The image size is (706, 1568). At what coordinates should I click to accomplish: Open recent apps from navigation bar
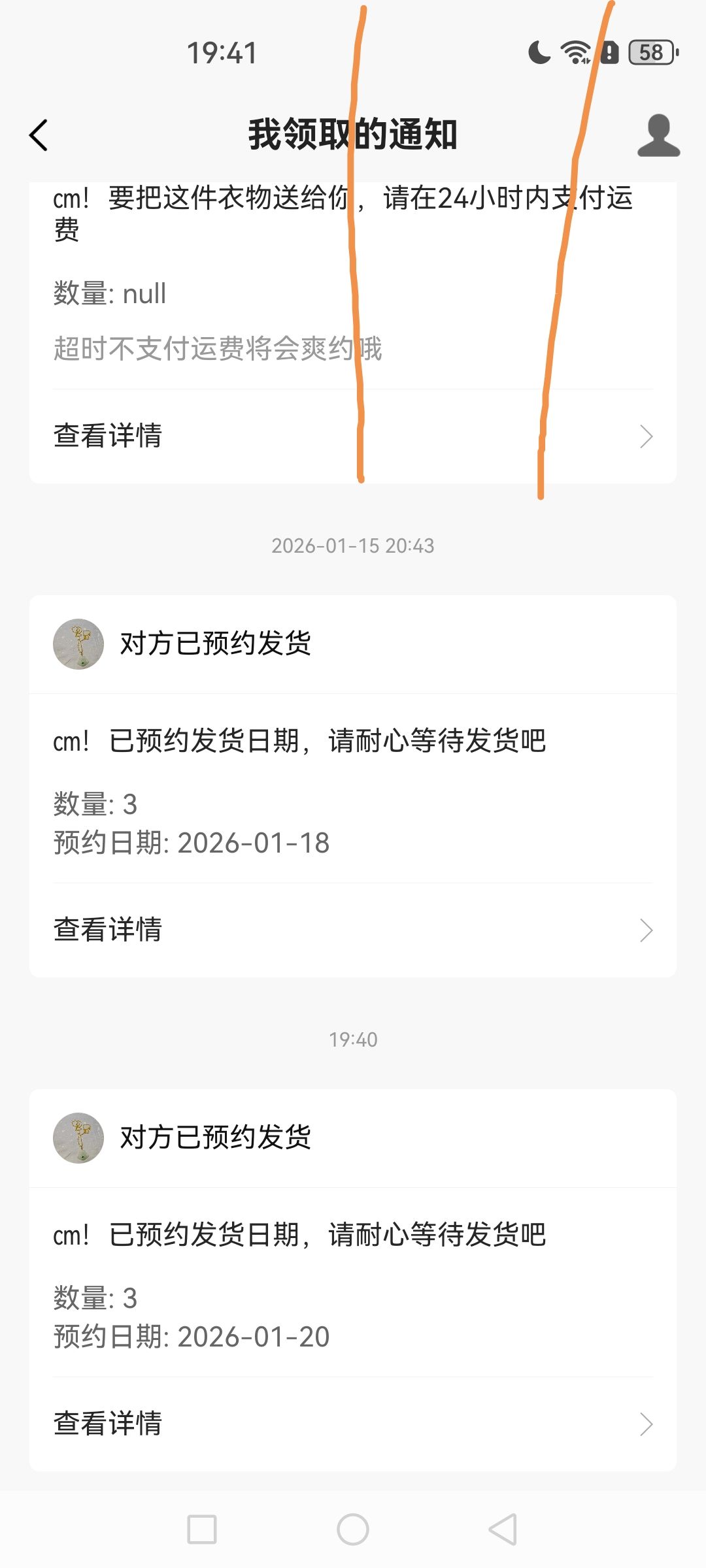pos(202,1529)
